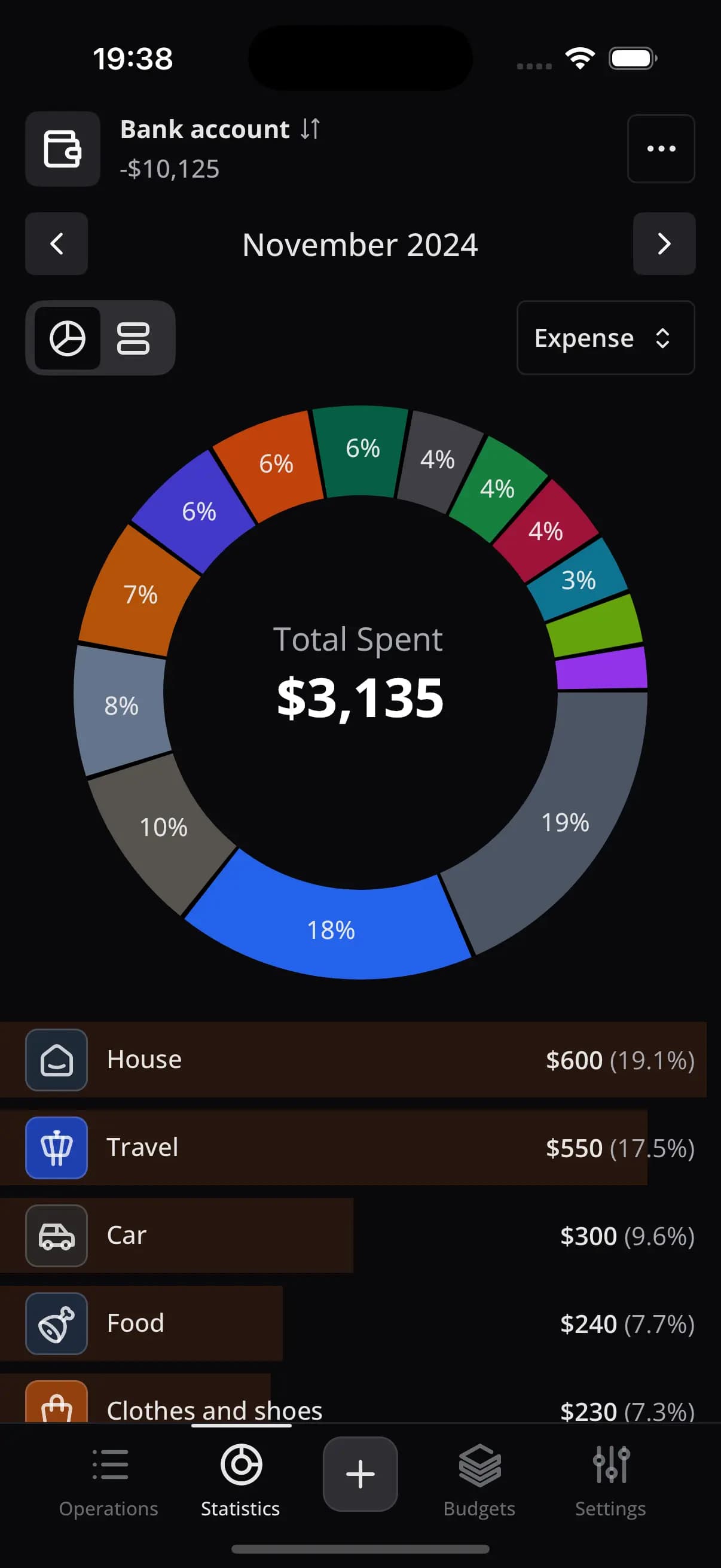The width and height of the screenshot is (721, 1568).
Task: Select the 18% blue chart slice
Action: [x=331, y=930]
